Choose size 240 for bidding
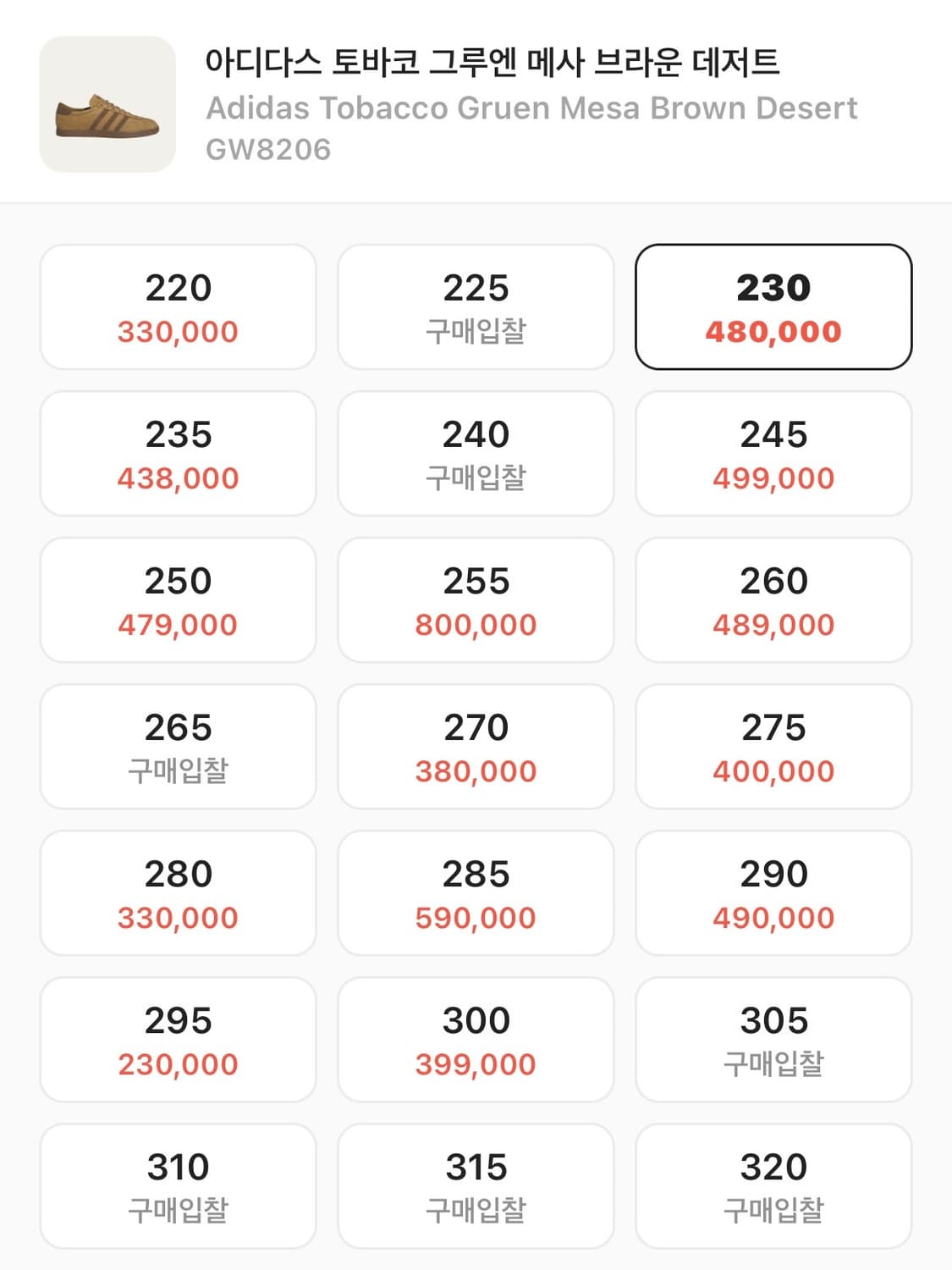The height and width of the screenshot is (1270, 952). (x=476, y=453)
